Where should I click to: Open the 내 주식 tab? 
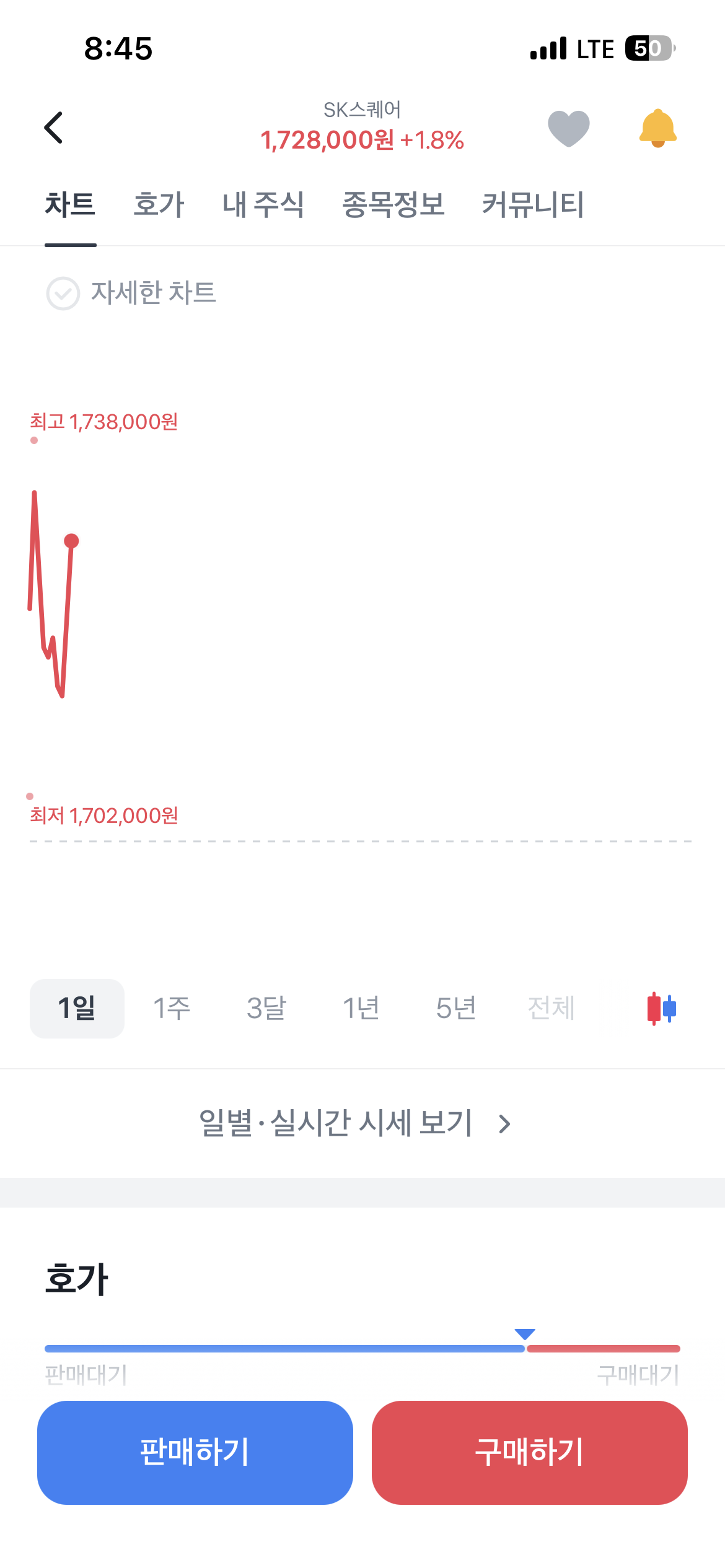pos(263,204)
